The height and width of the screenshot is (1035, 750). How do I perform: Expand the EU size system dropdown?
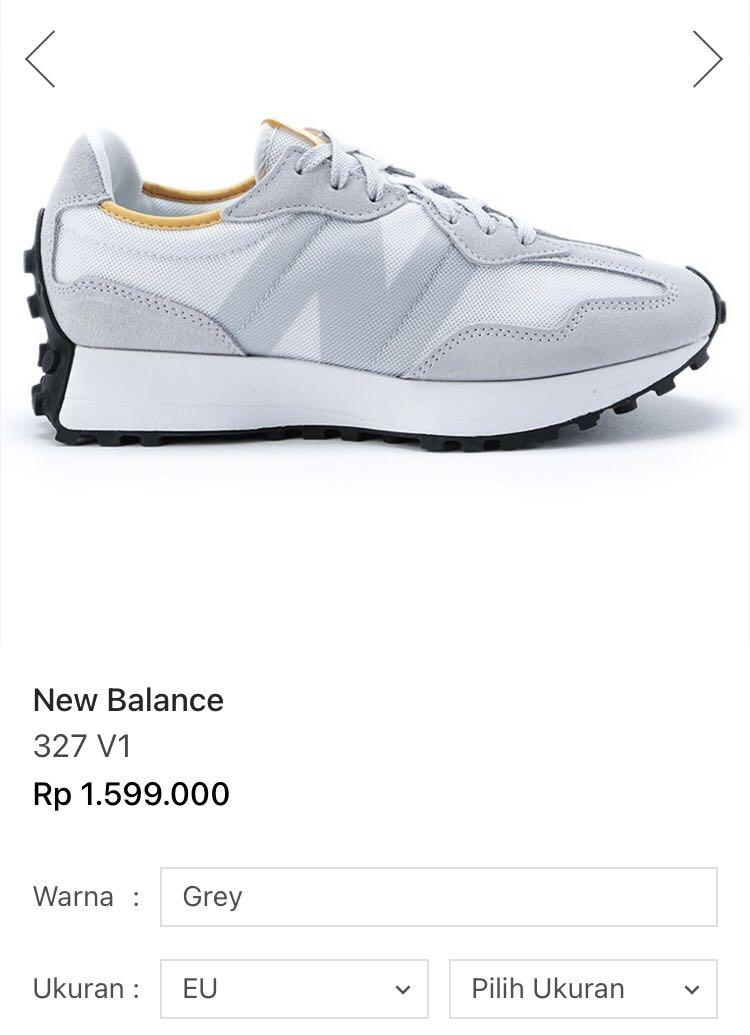tap(294, 989)
